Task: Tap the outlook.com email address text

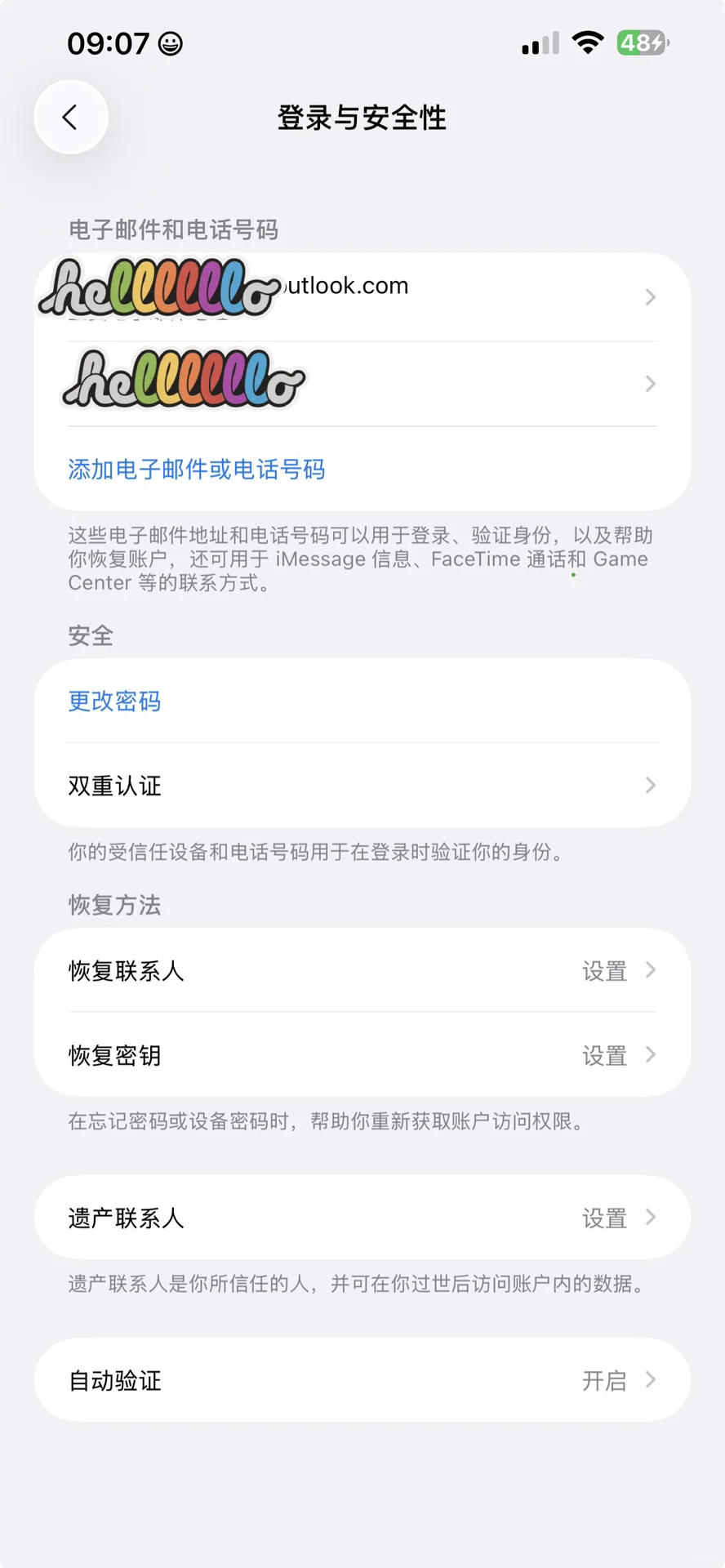Action: click(343, 286)
